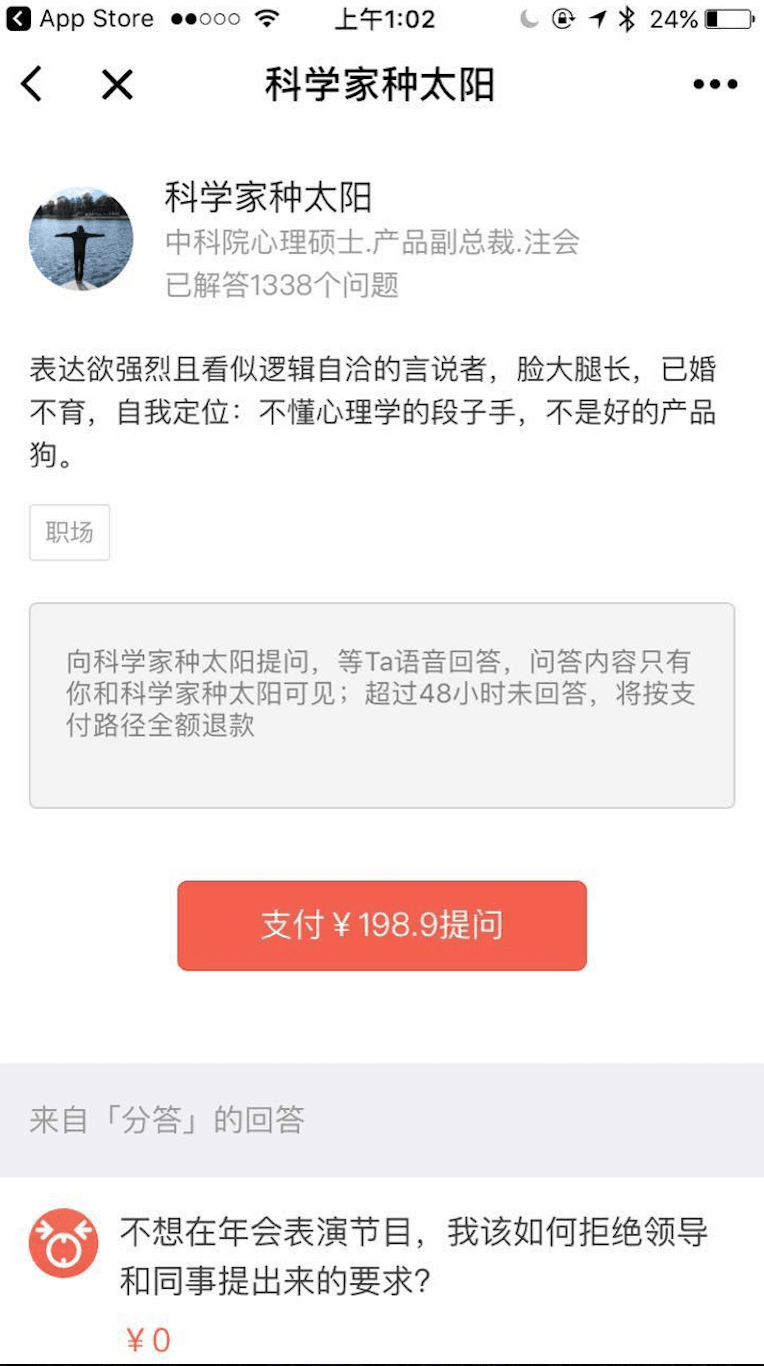
Task: Close the webview with the X icon
Action: [117, 85]
